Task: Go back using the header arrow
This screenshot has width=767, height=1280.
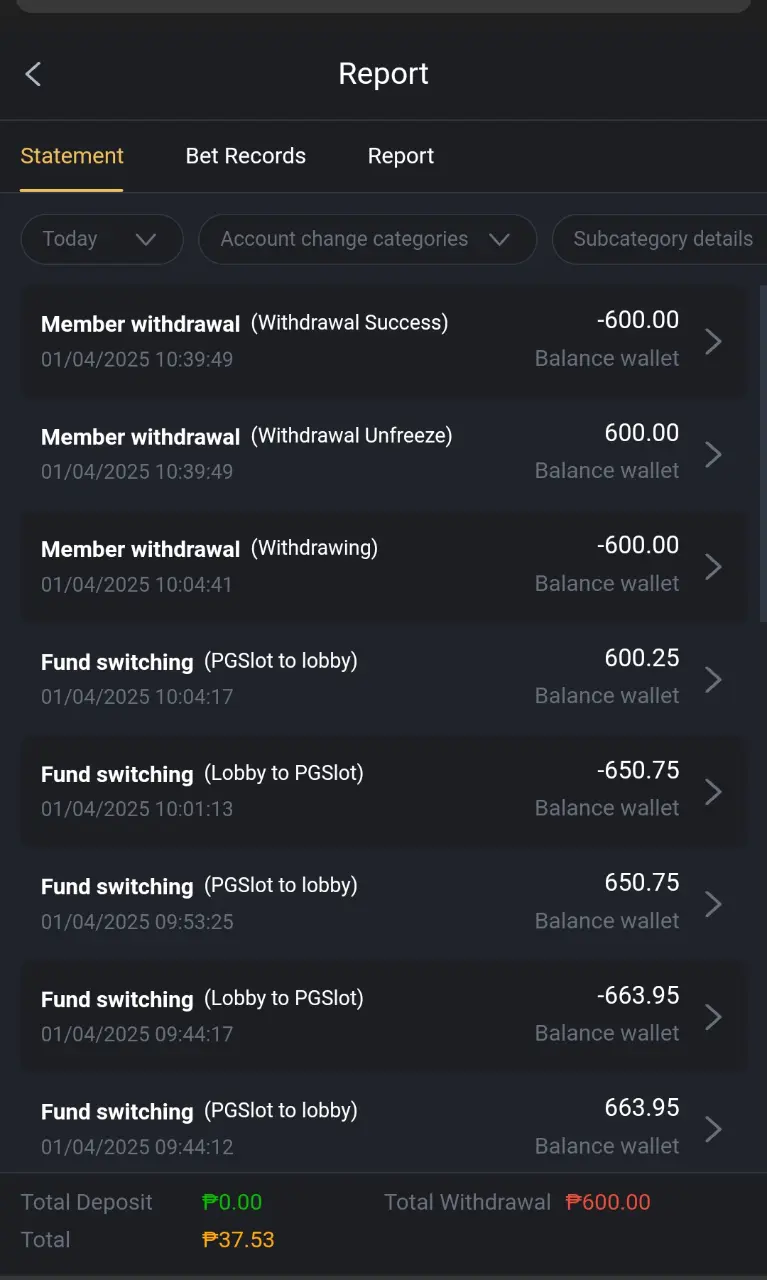Action: 33,74
